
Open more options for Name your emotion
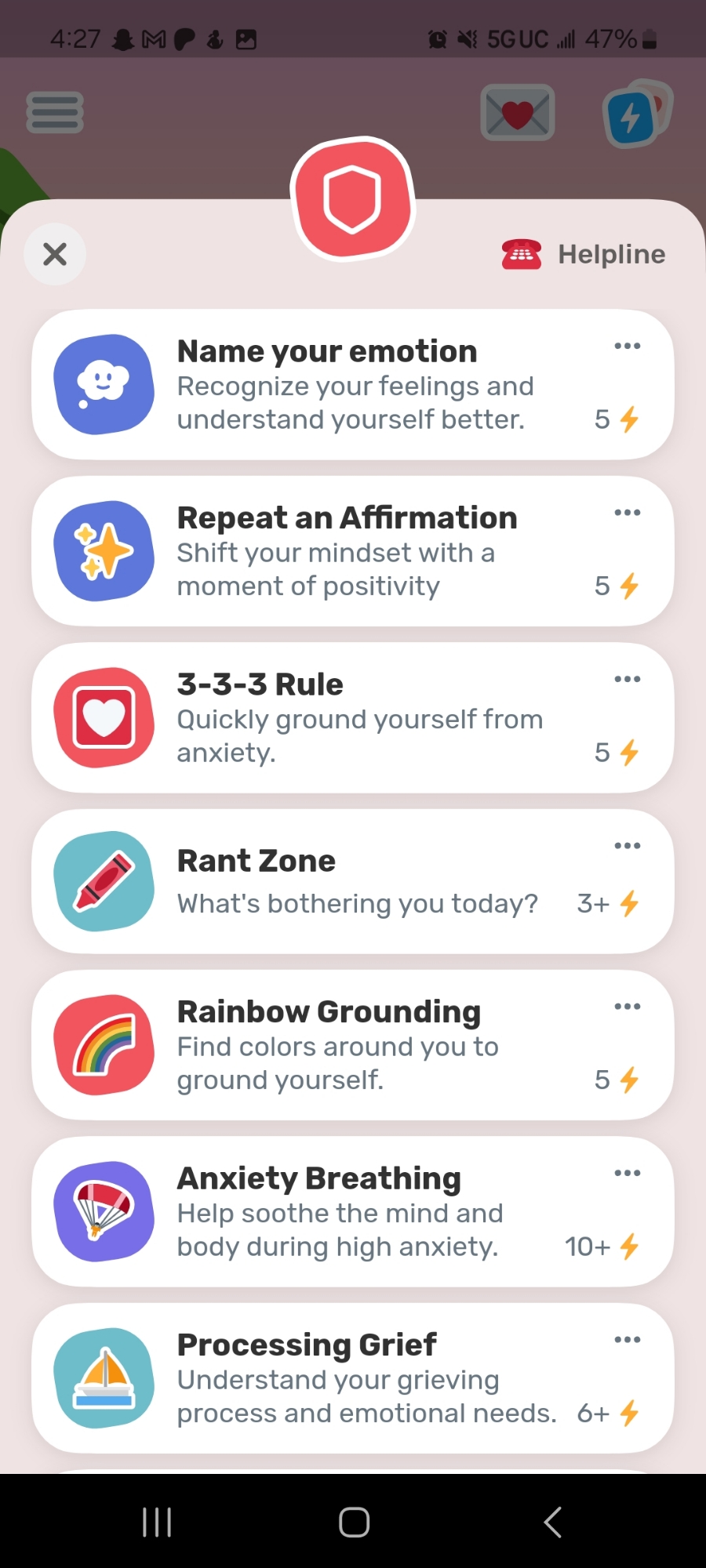point(627,346)
